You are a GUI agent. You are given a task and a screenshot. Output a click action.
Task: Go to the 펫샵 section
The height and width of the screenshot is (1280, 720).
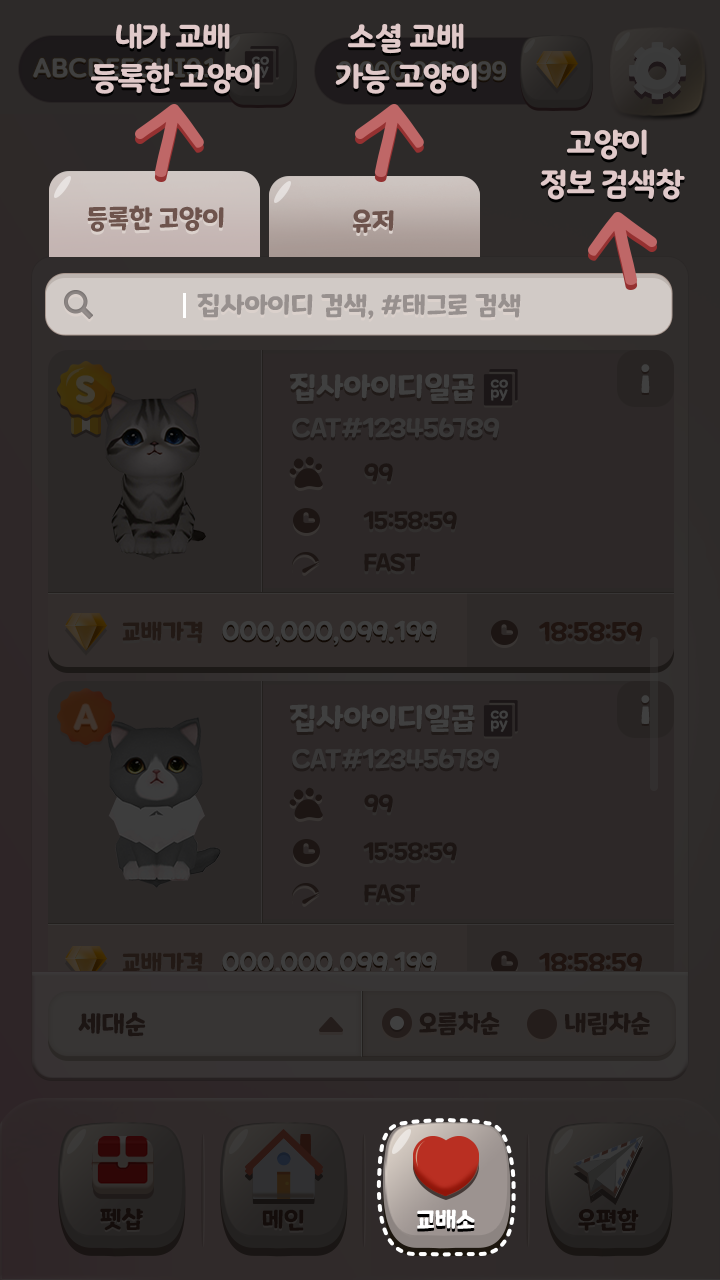pos(123,1186)
